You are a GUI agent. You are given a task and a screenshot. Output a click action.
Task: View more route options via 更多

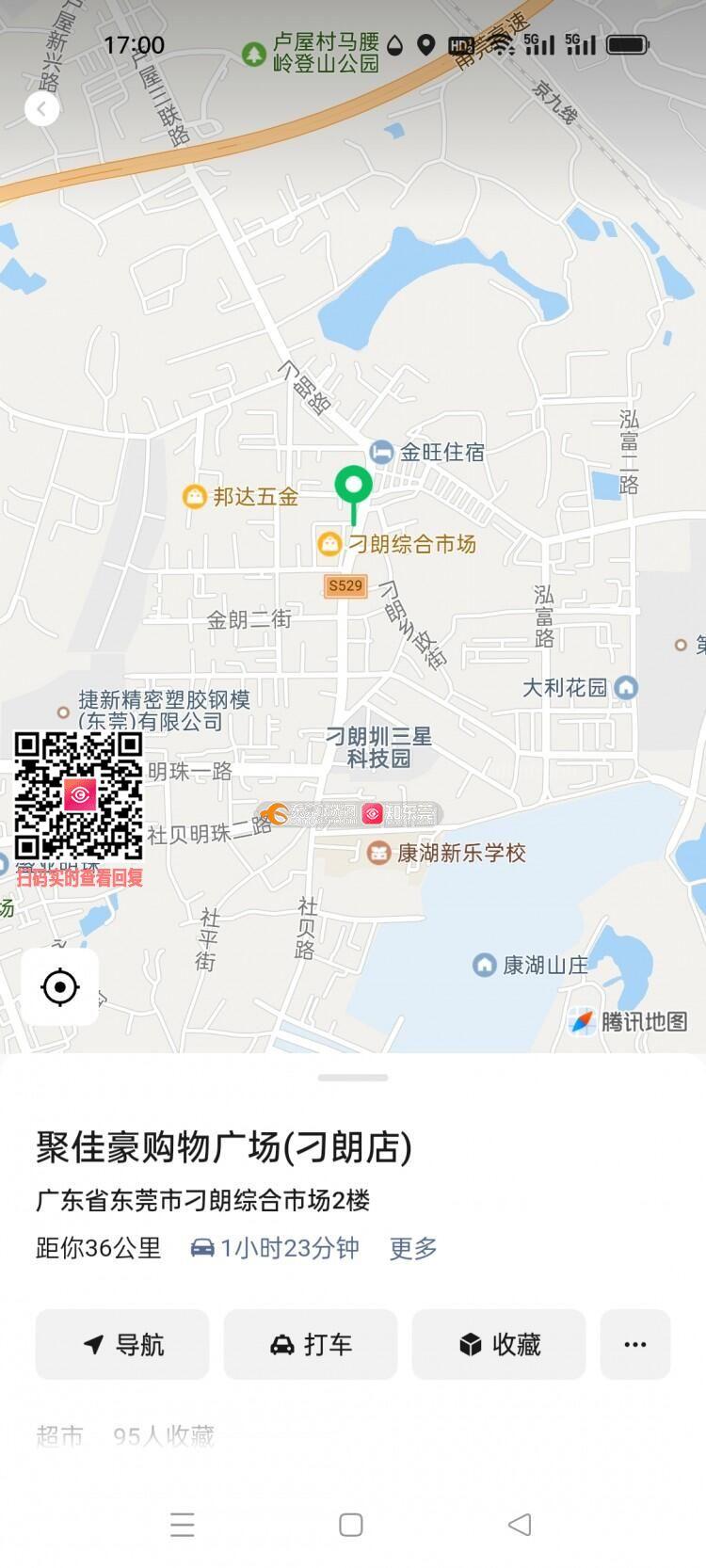tap(413, 1248)
